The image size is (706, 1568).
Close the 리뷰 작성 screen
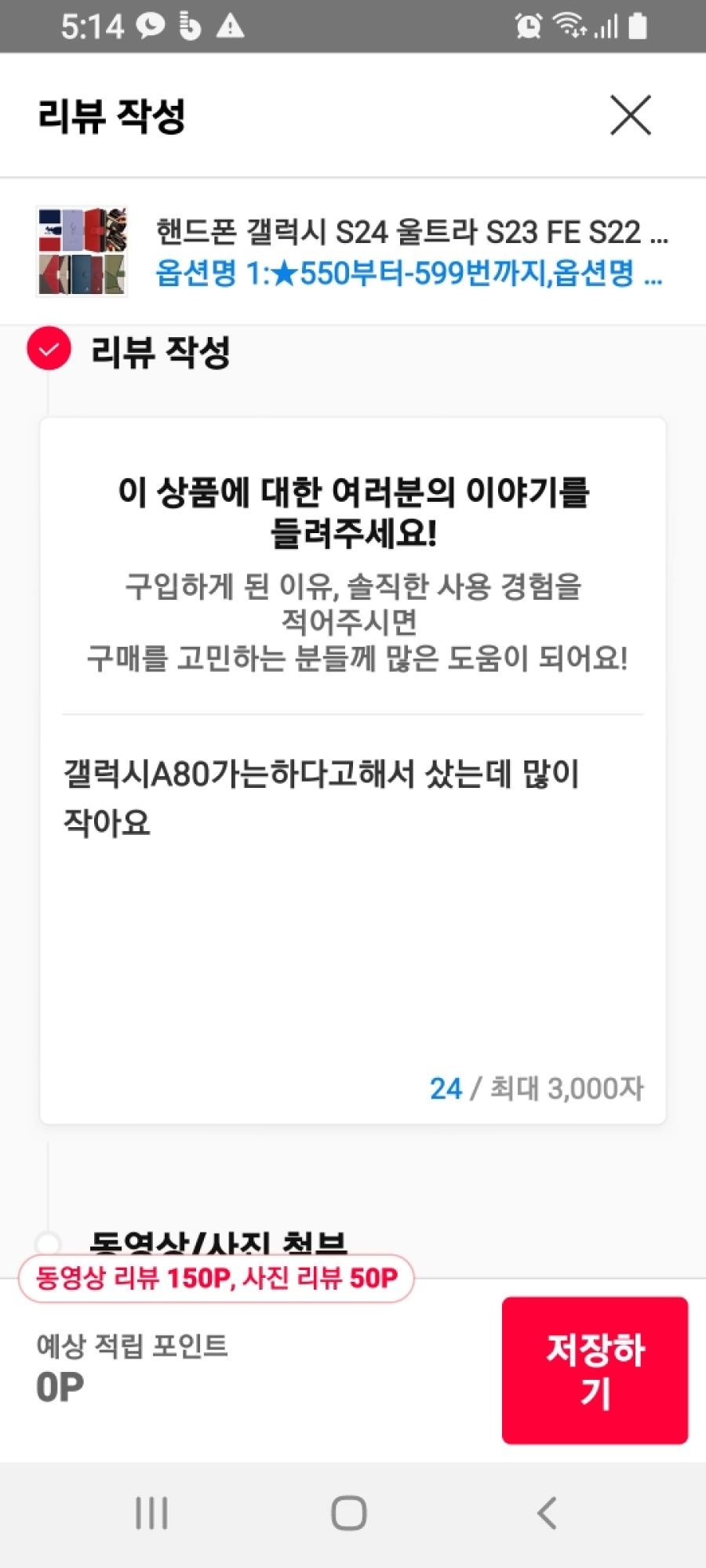[x=631, y=115]
